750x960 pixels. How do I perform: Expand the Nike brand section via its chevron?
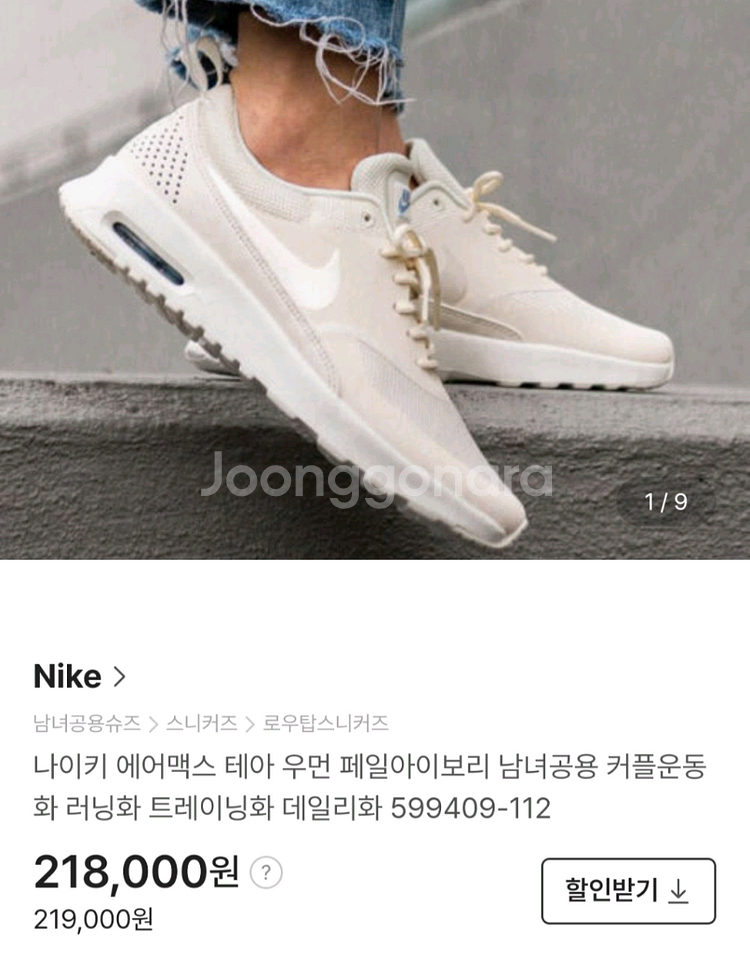click(118, 675)
